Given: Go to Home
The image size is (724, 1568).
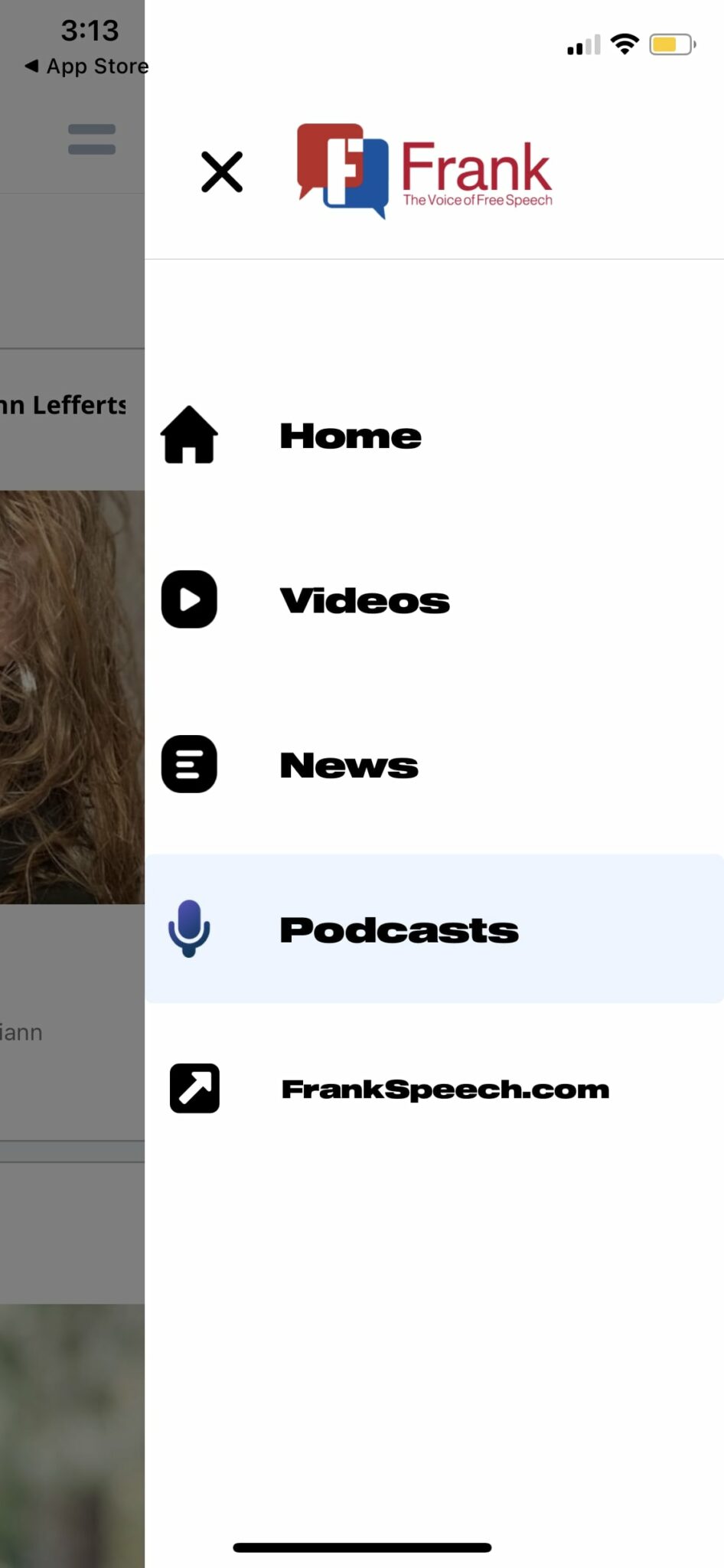Looking at the screenshot, I should click(434, 436).
